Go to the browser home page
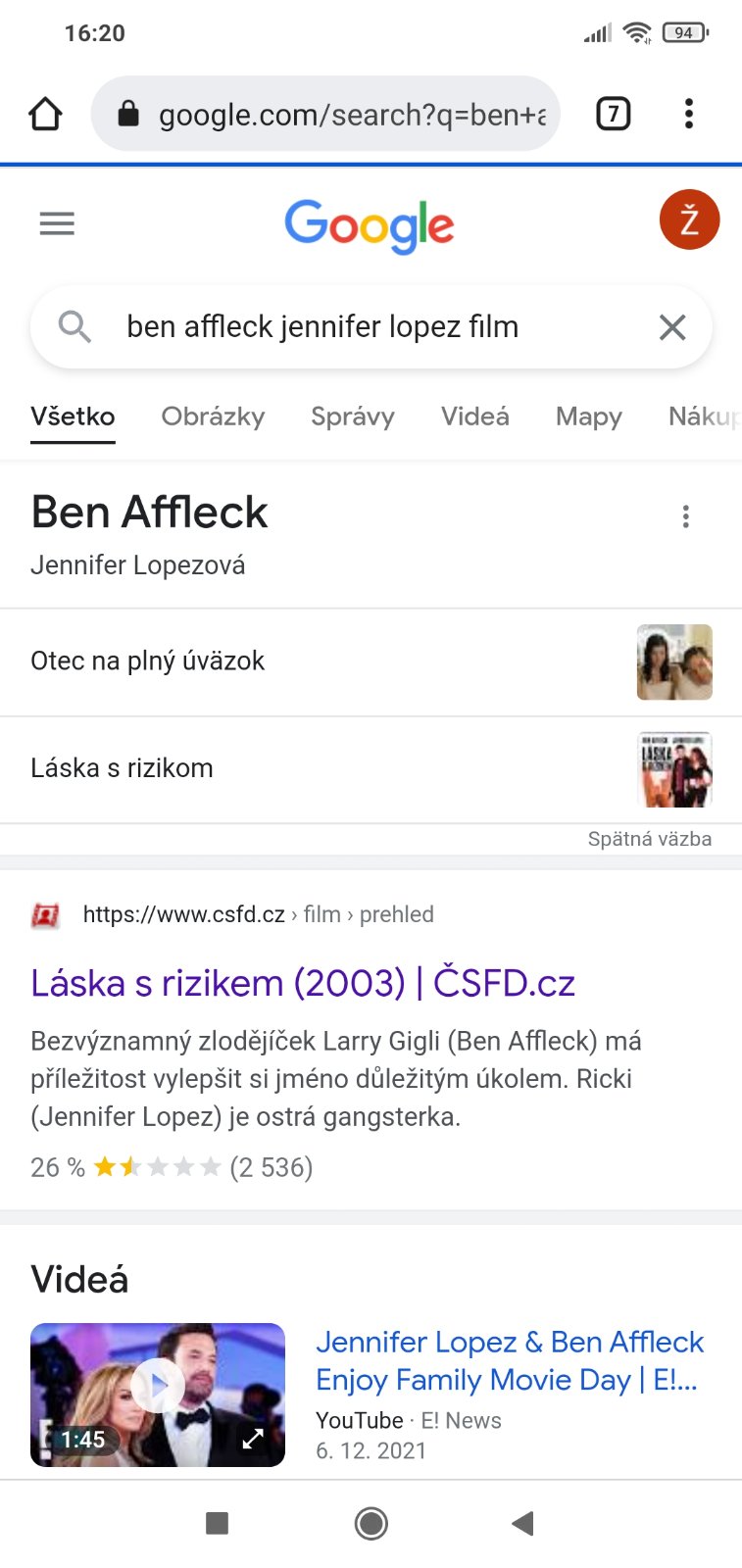 (x=45, y=114)
